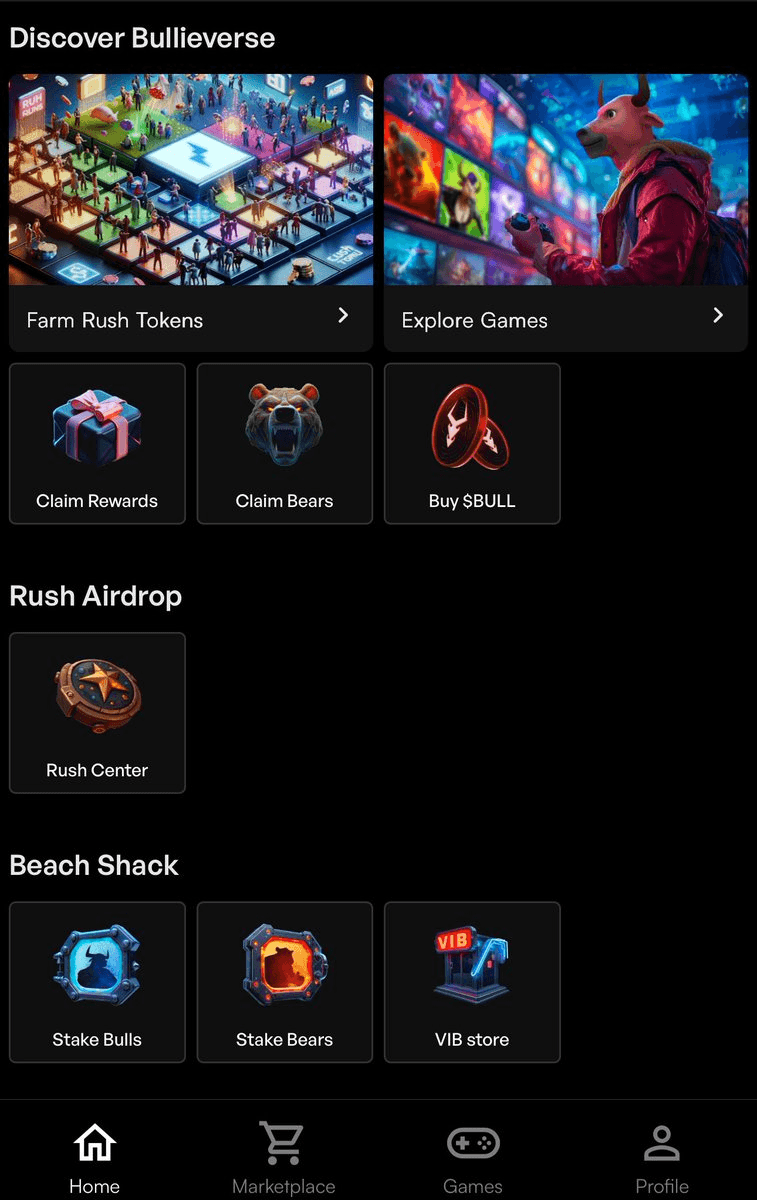Switch to the Home tab
The height and width of the screenshot is (1200, 757).
(x=94, y=1157)
